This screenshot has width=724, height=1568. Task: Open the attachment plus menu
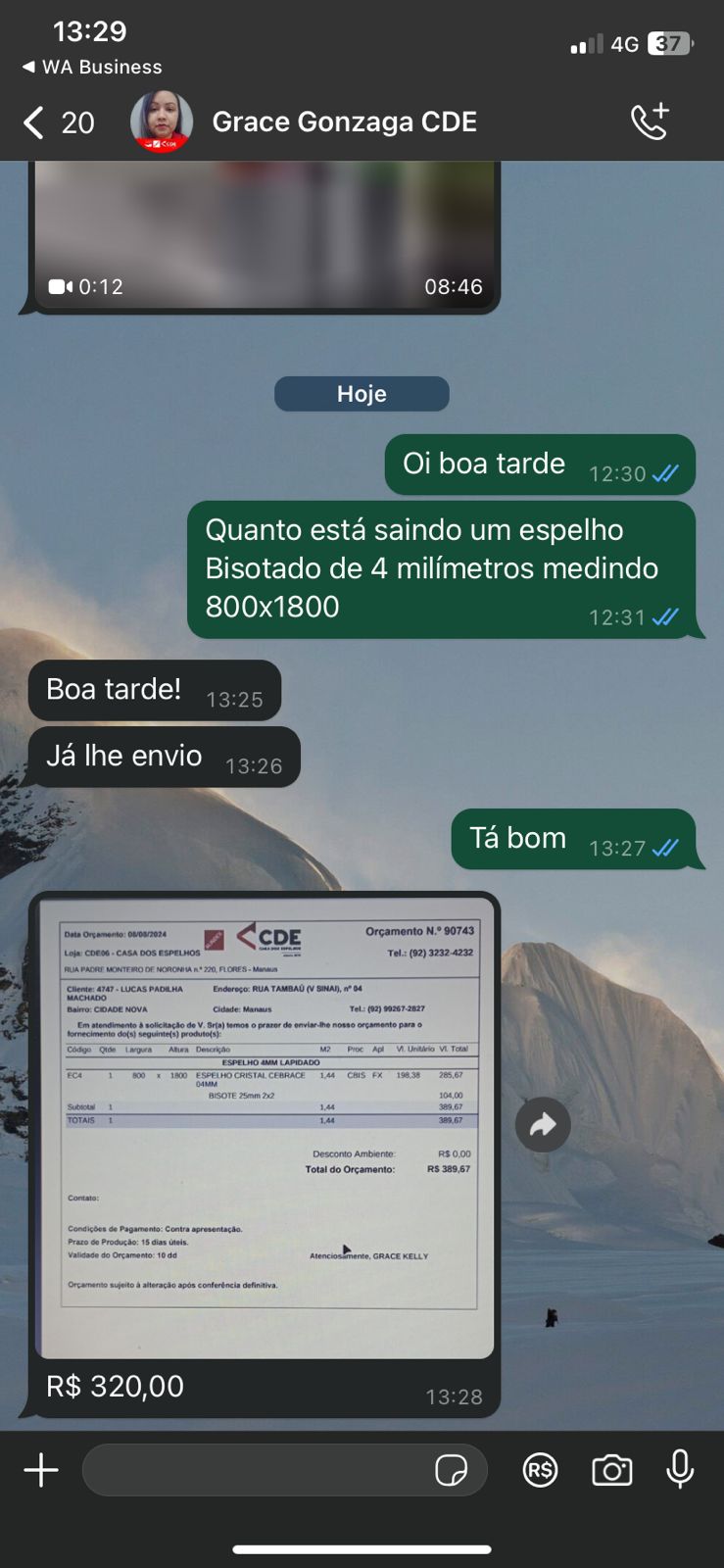(41, 1470)
